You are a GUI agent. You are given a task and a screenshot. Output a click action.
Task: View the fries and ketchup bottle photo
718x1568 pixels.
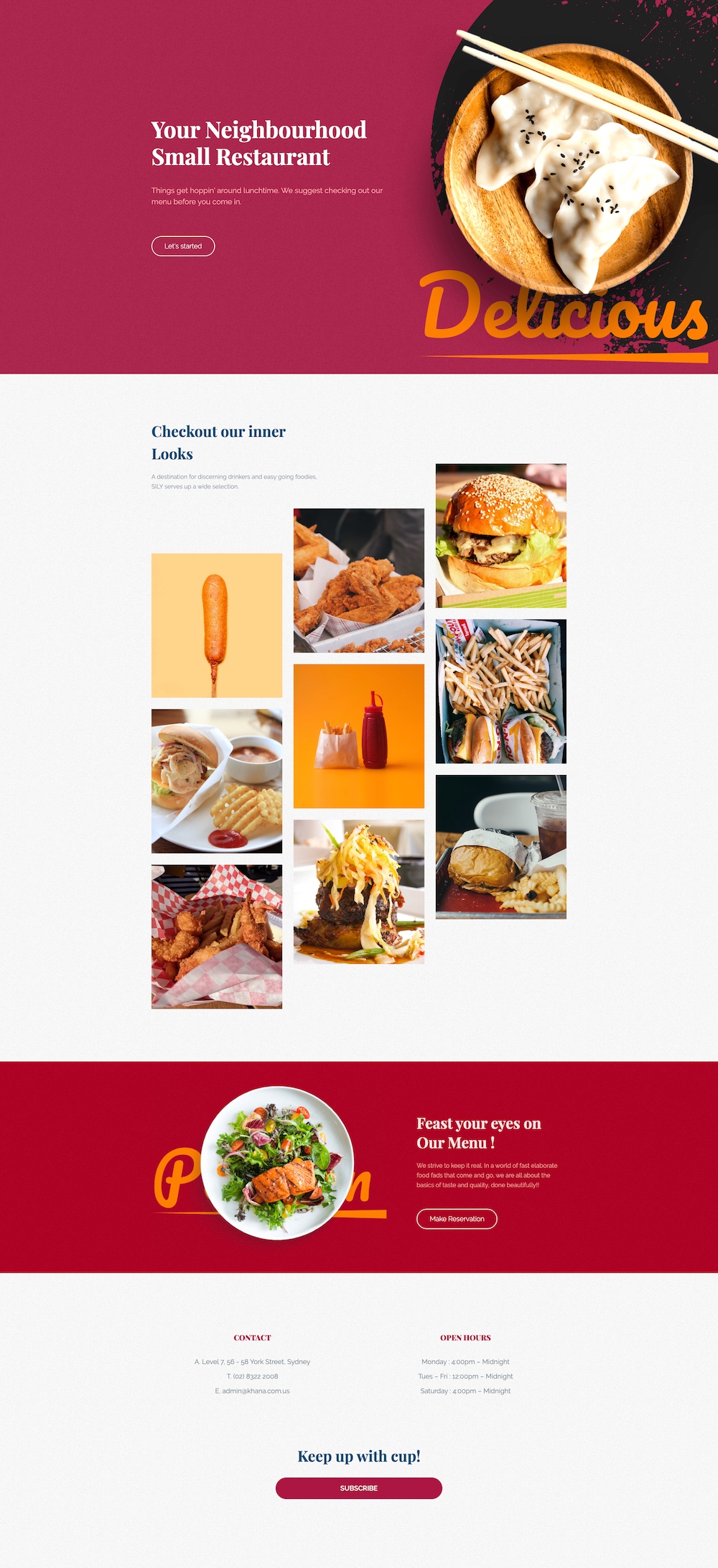pos(359,736)
